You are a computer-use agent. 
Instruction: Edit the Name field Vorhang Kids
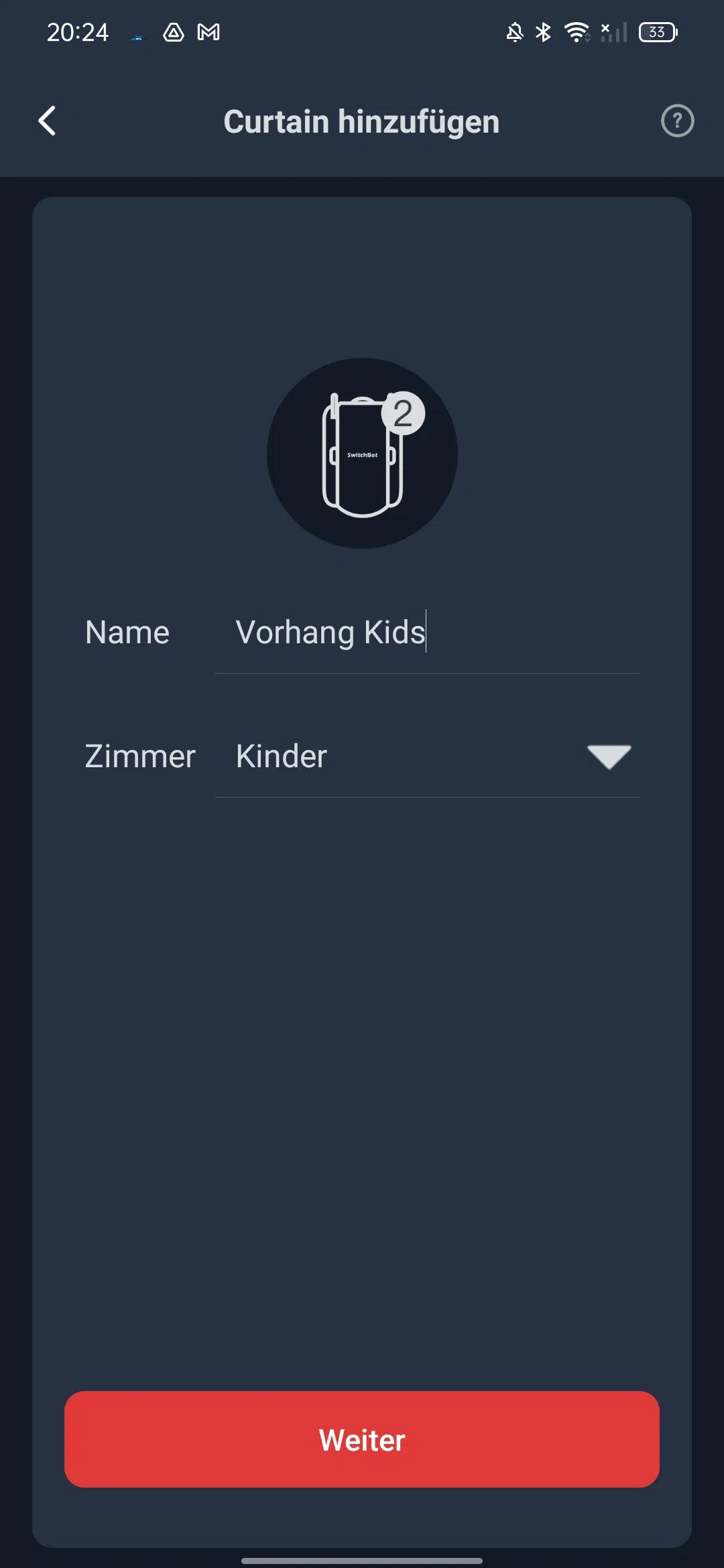[427, 633]
